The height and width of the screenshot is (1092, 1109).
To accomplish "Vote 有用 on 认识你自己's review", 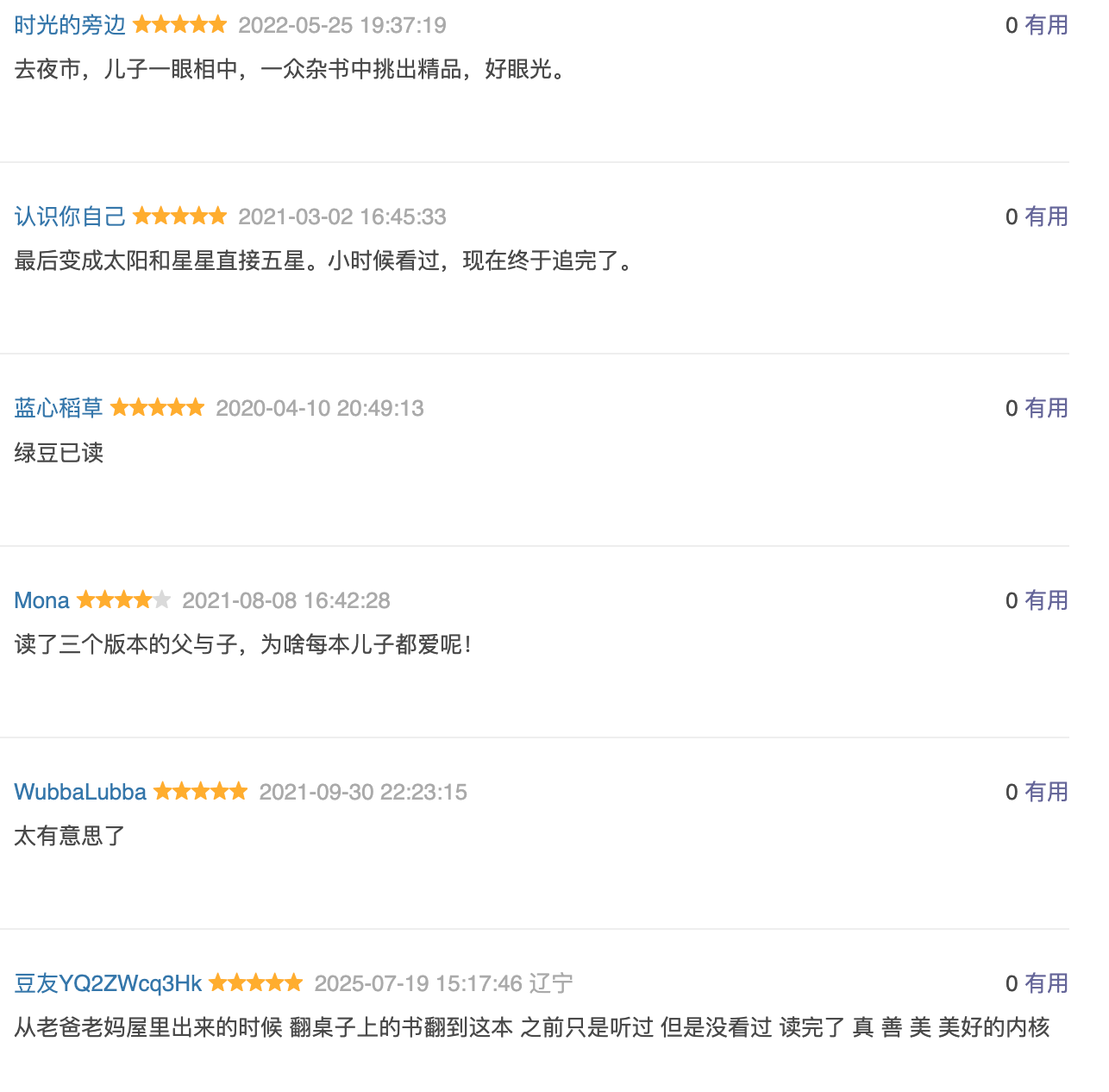I will [1046, 217].
